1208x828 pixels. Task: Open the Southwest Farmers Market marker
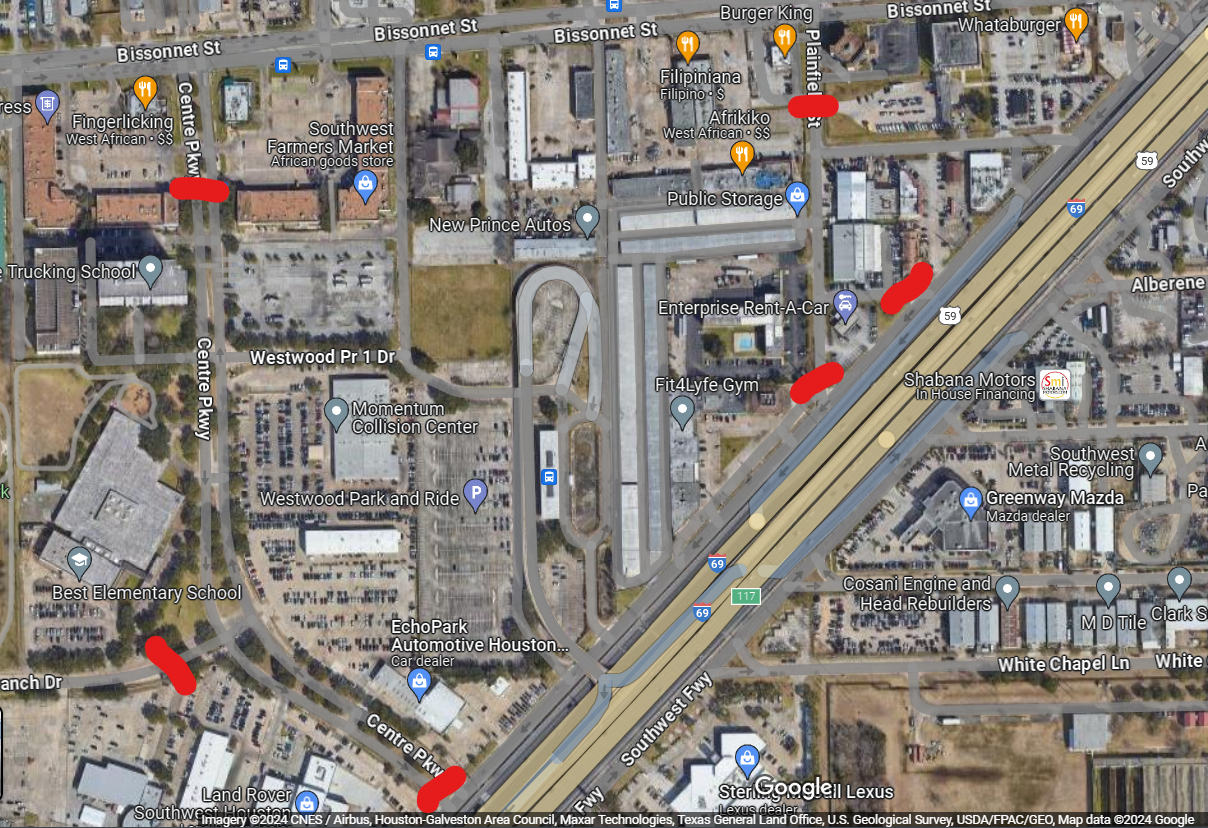366,183
